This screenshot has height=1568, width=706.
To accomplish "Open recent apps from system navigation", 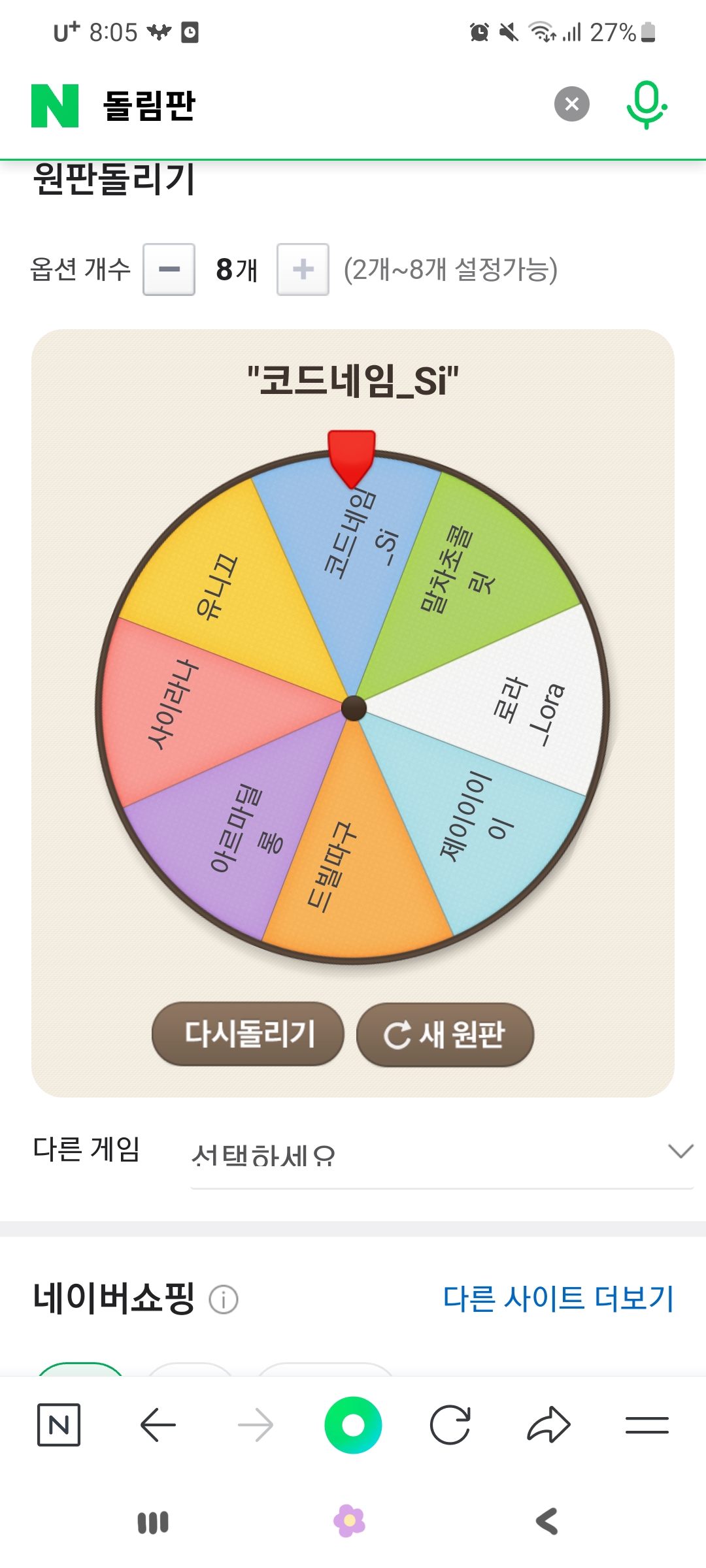I will coord(153,1522).
